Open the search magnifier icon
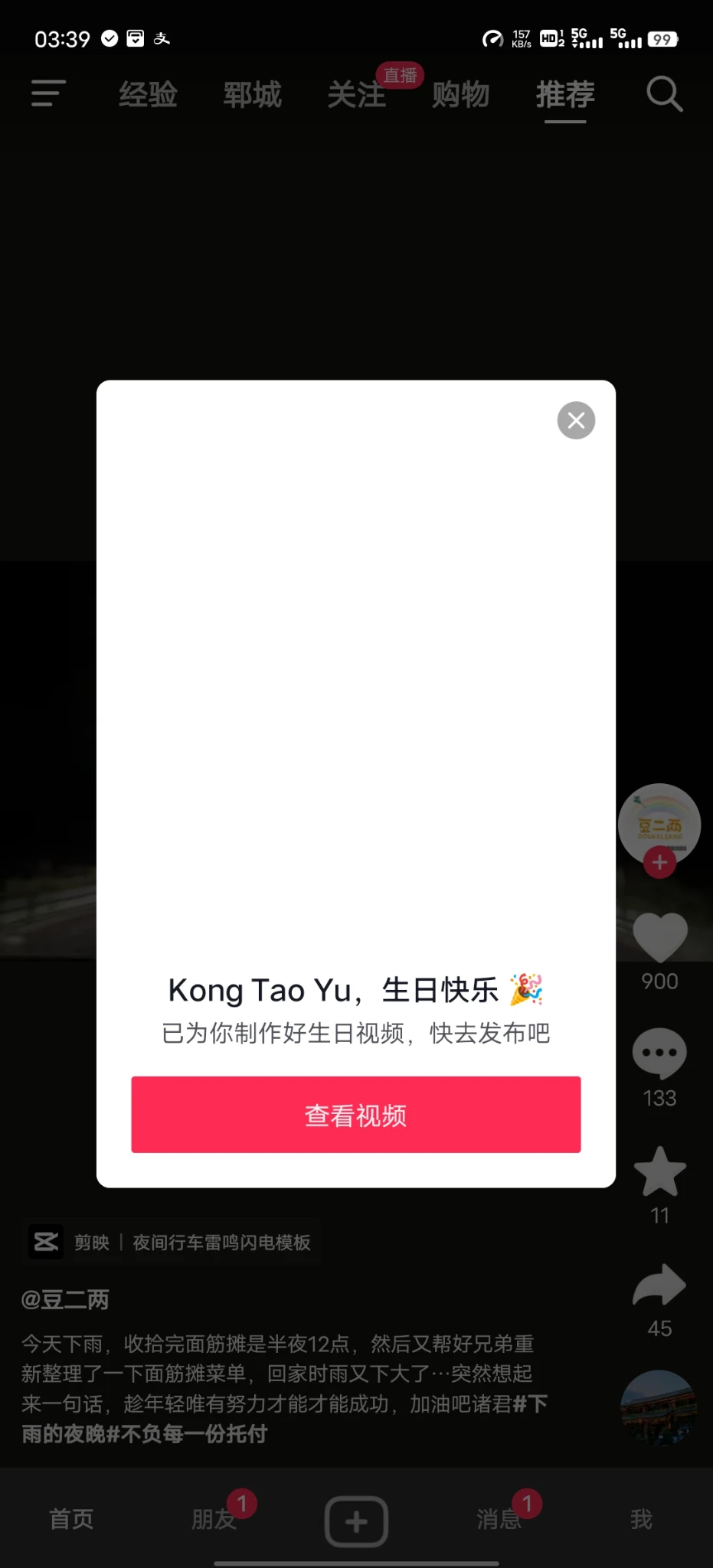This screenshot has width=713, height=1568. [x=663, y=95]
